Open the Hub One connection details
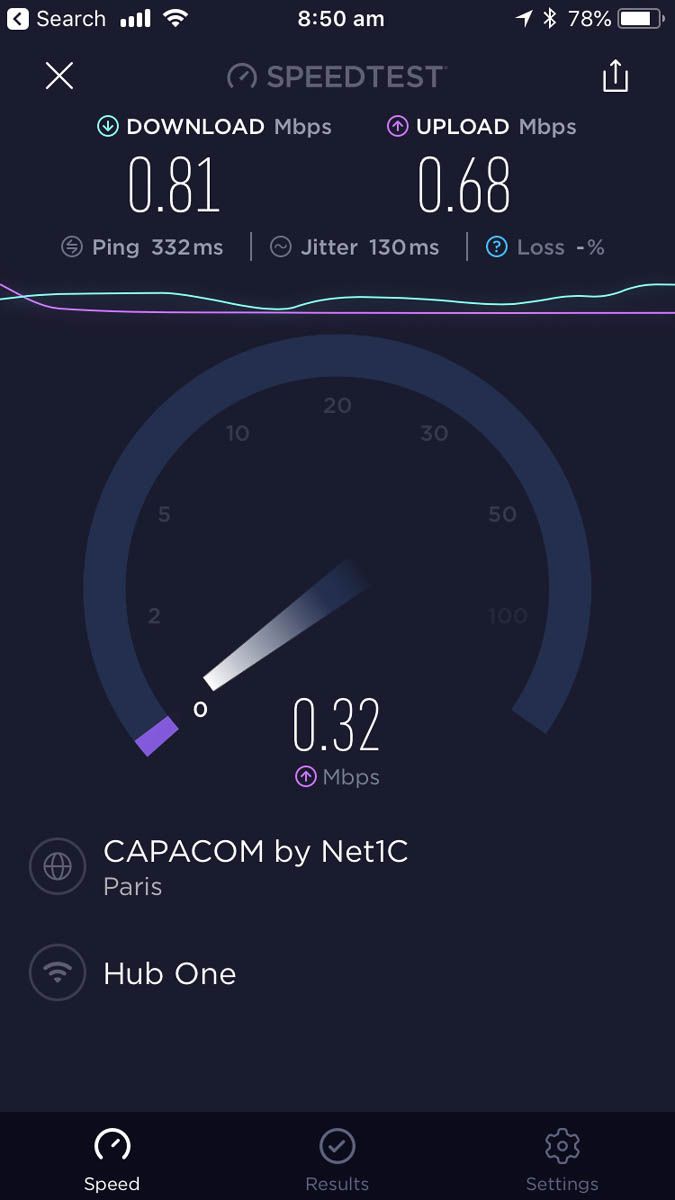The height and width of the screenshot is (1200, 675). [134, 973]
